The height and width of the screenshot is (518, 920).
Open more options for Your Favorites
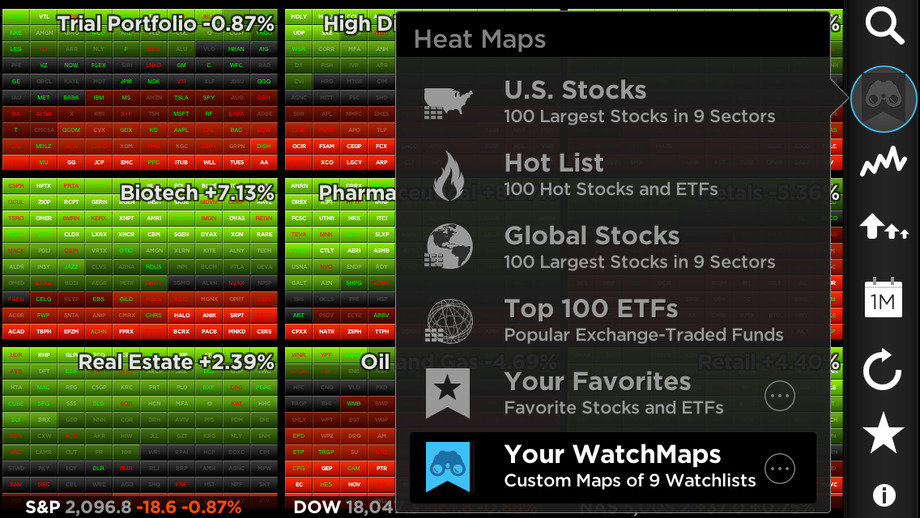(780, 395)
